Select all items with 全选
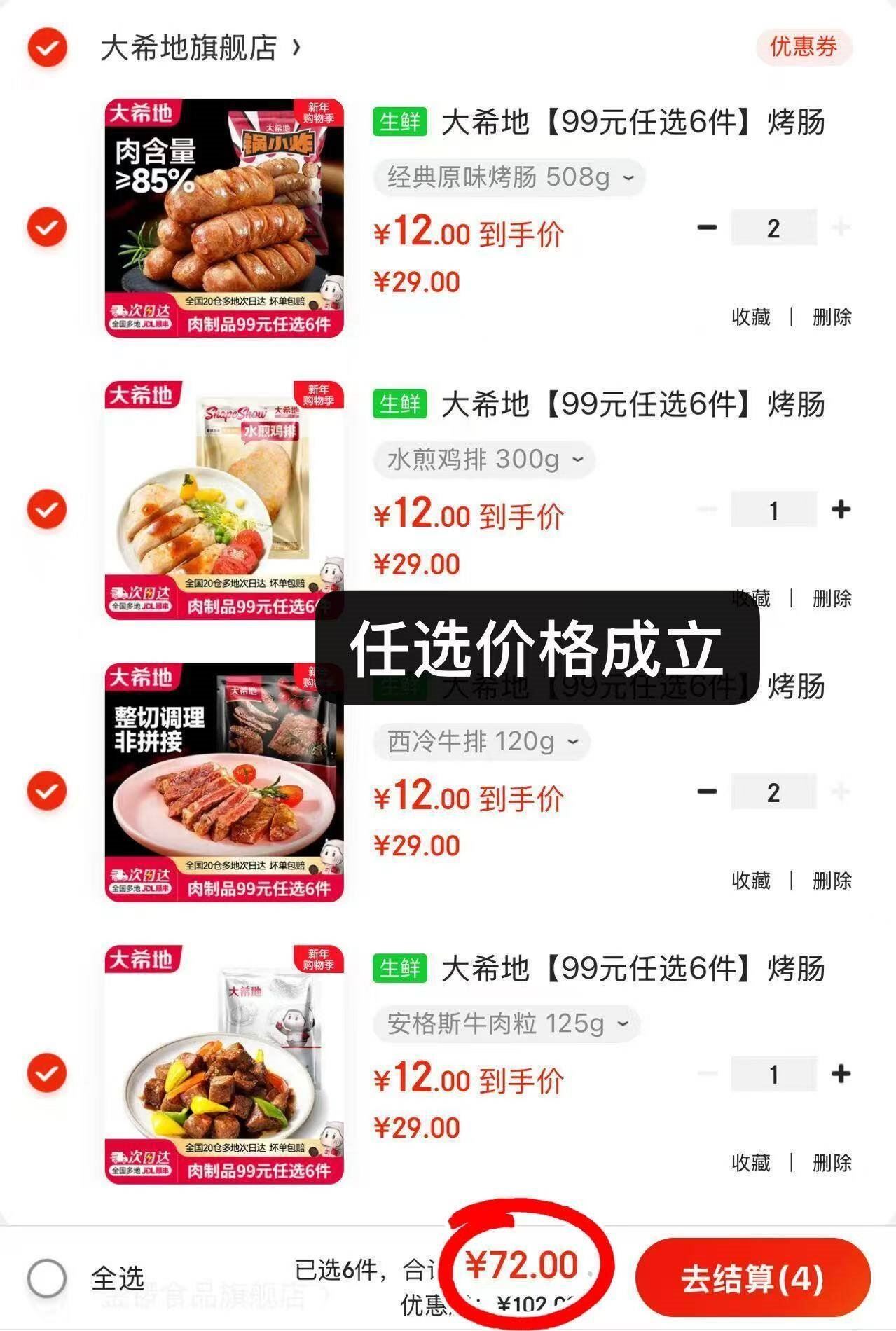 (47, 1278)
